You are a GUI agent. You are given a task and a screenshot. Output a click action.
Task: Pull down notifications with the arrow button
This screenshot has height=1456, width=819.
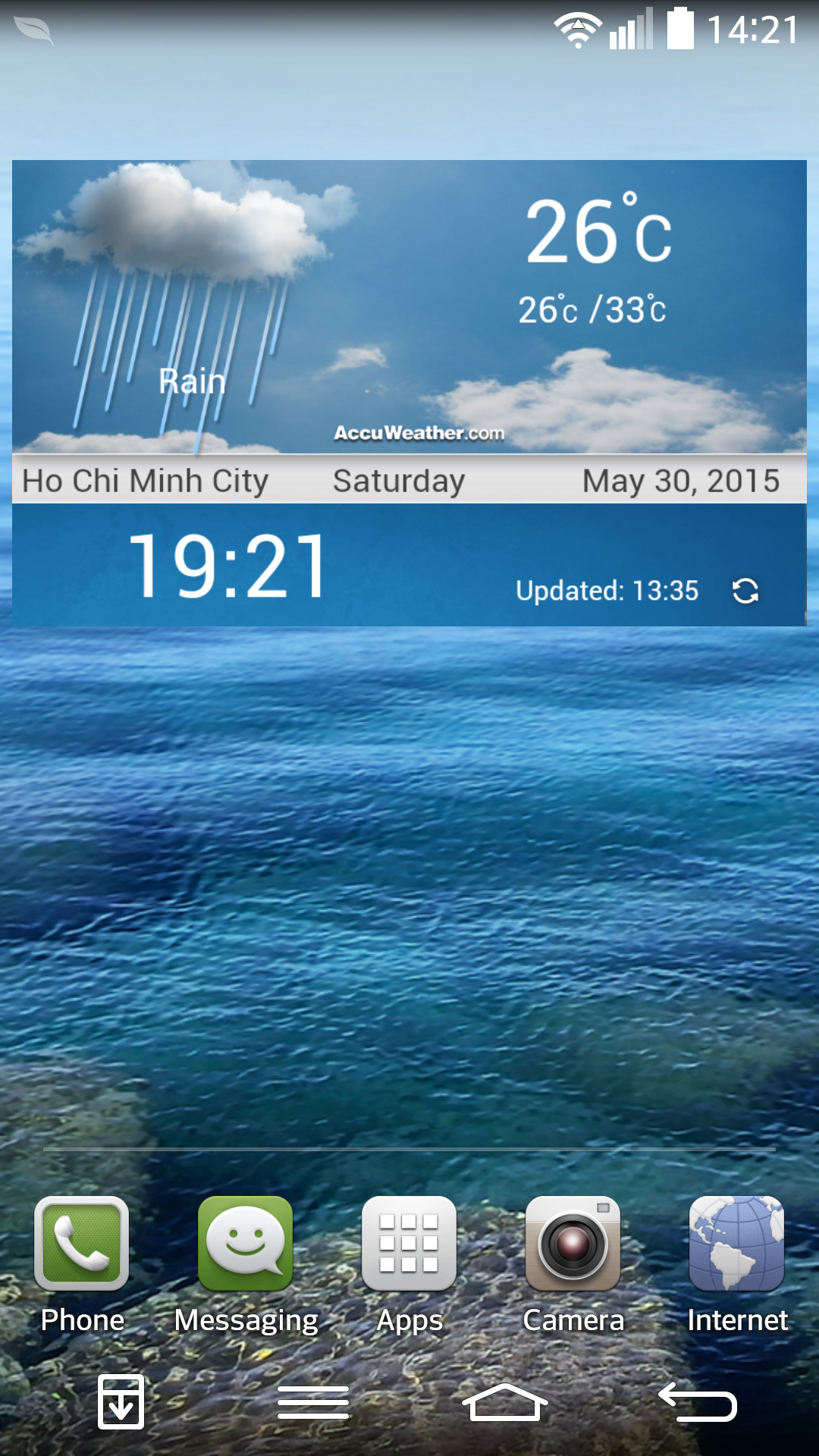coord(121,1401)
